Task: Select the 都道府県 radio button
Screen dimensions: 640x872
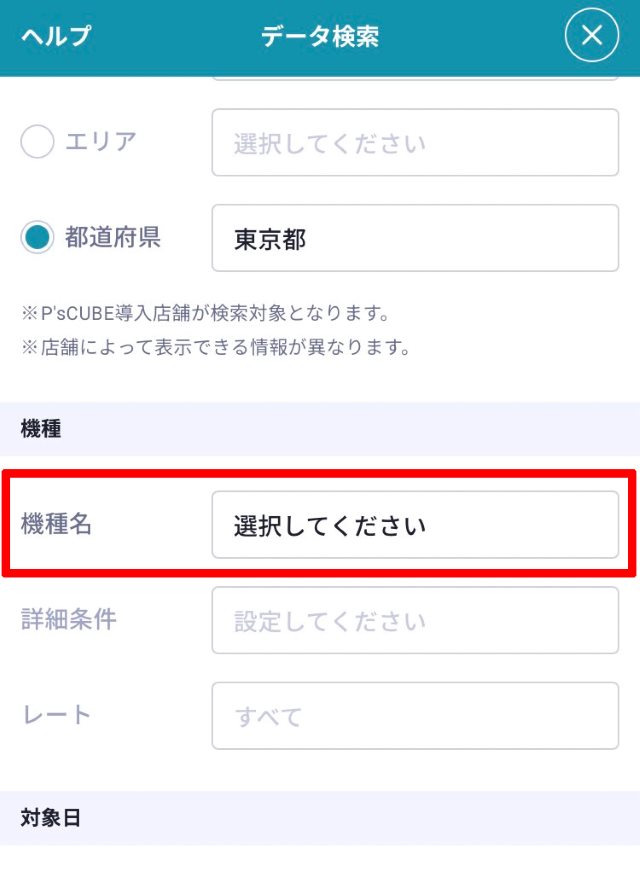Action: click(38, 238)
